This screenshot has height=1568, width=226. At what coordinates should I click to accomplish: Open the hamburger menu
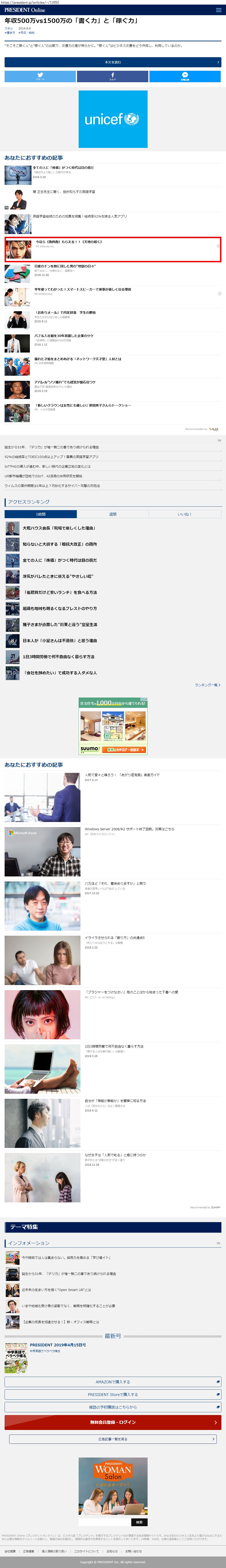click(x=218, y=10)
